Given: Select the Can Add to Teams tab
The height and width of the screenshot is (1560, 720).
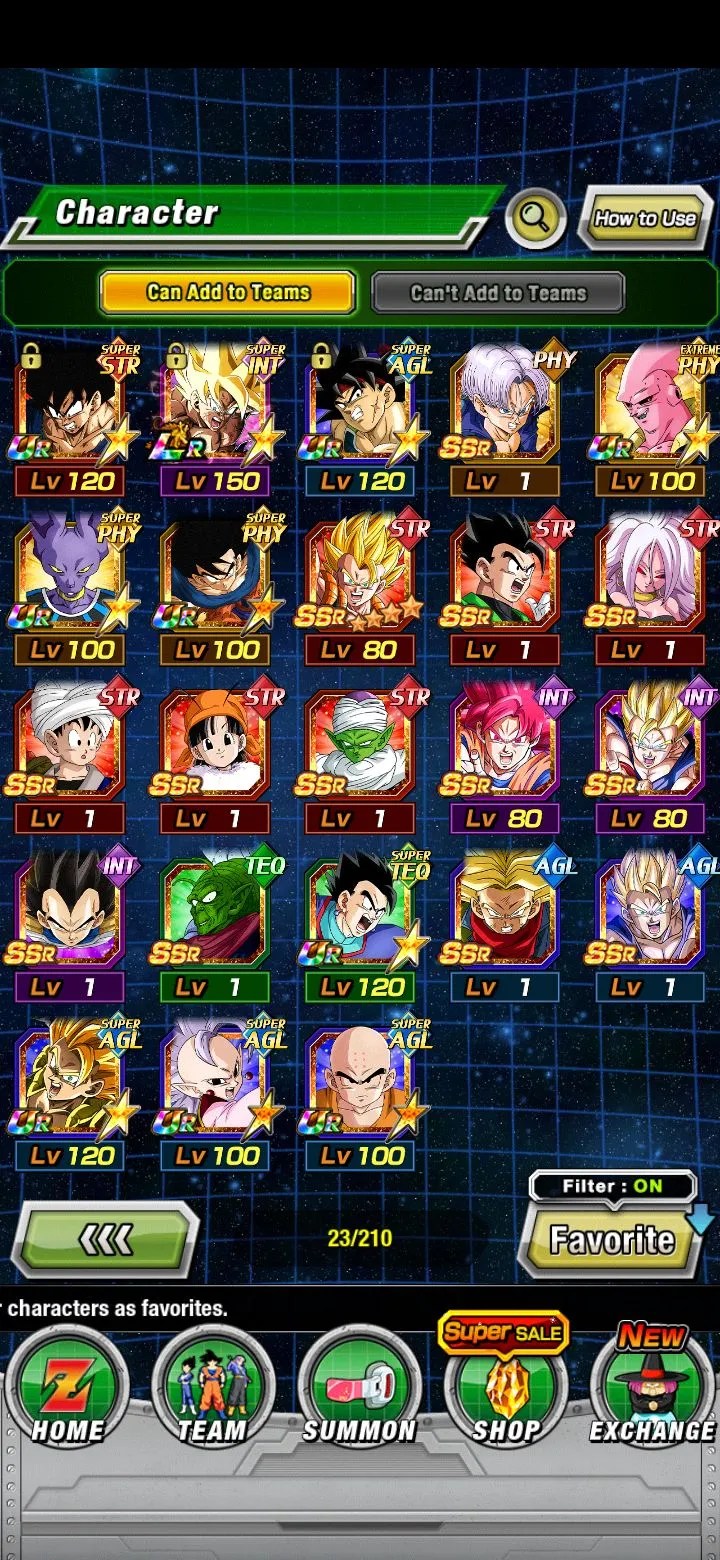Looking at the screenshot, I should point(228,292).
